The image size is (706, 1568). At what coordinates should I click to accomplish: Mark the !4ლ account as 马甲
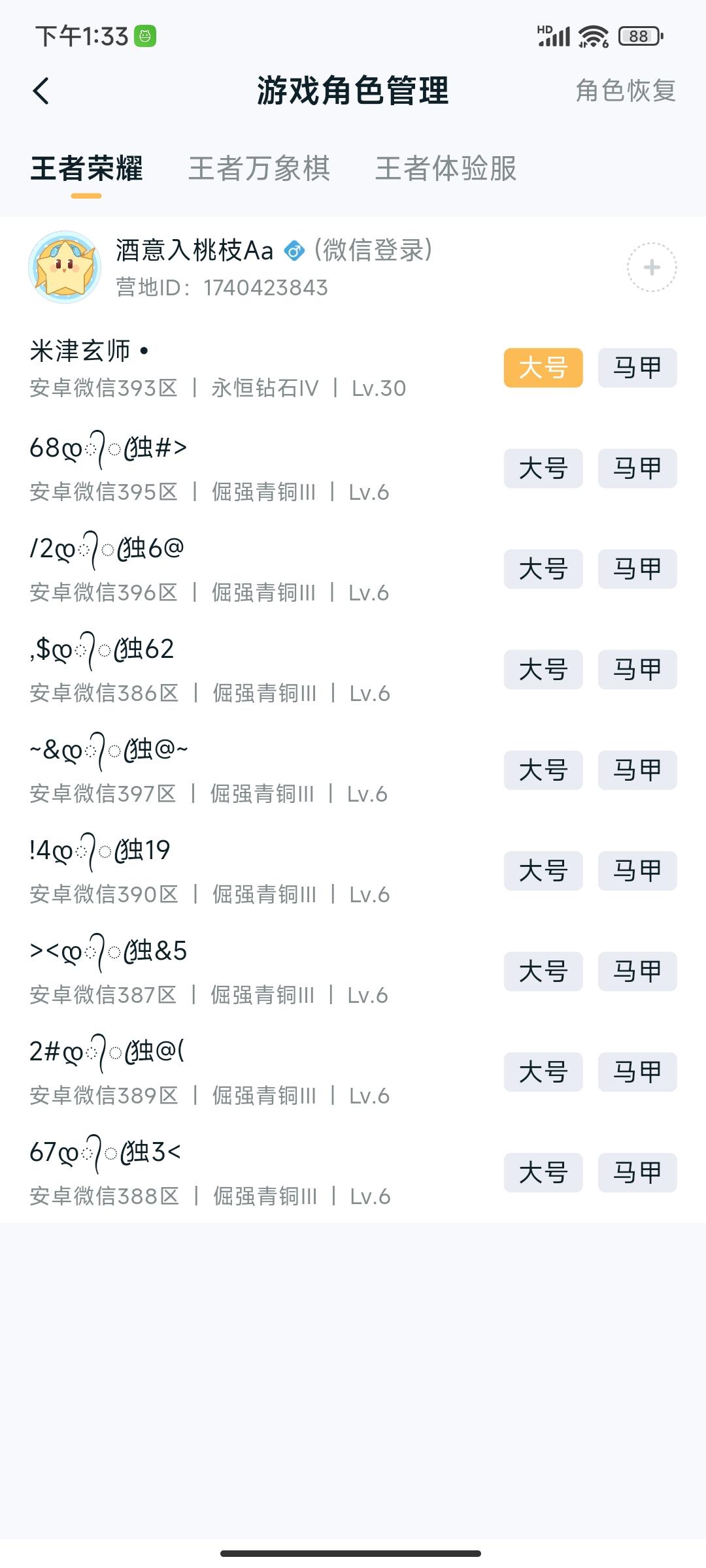point(637,871)
